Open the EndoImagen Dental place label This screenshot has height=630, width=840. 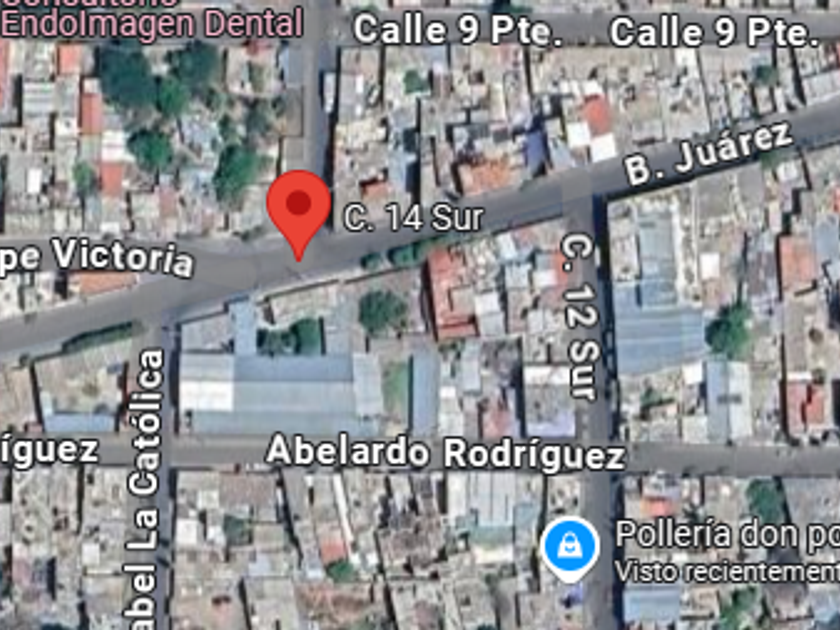pyautogui.click(x=152, y=24)
